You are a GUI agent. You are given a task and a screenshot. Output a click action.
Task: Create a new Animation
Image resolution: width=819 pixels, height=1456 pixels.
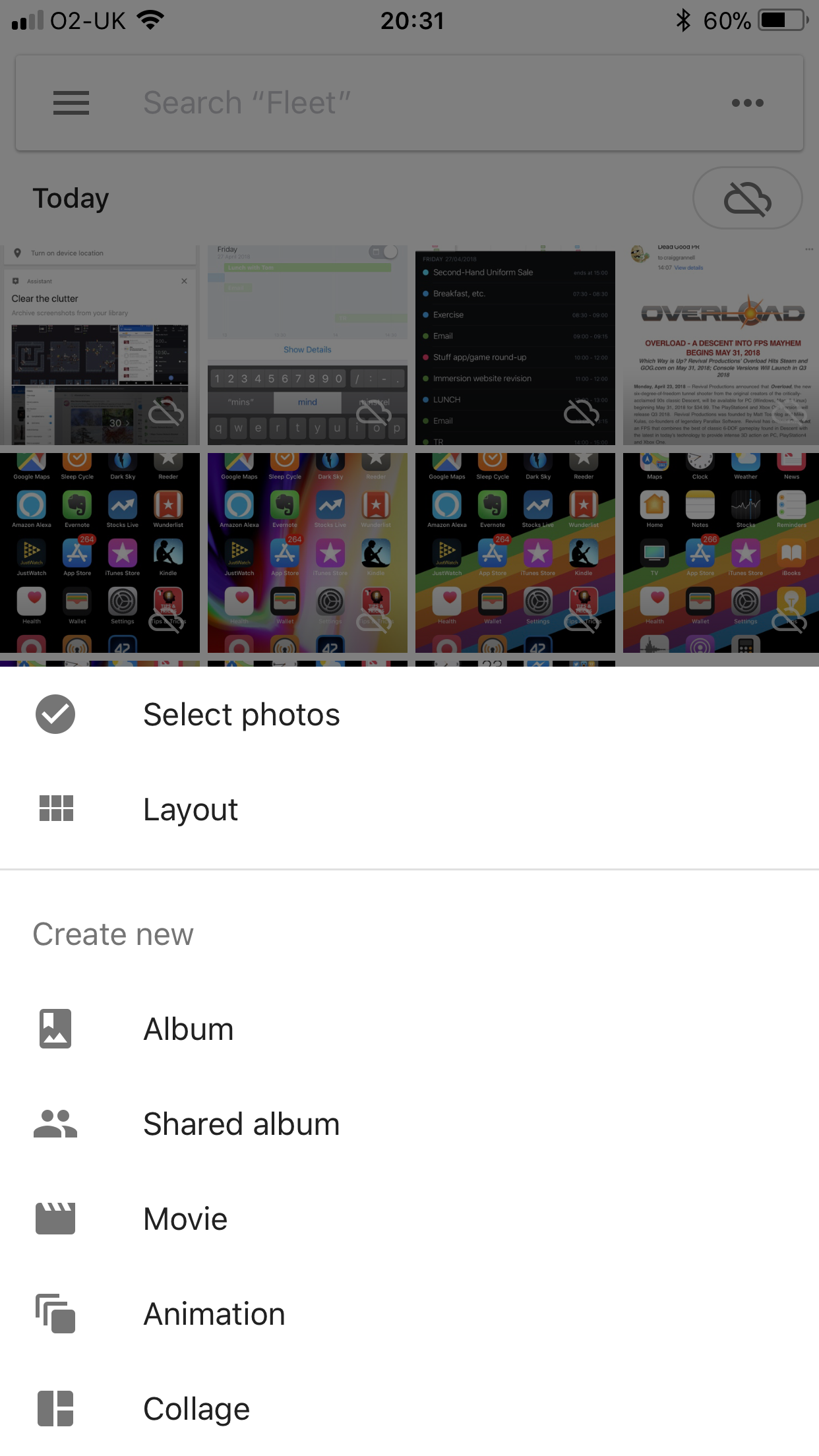[409, 1314]
